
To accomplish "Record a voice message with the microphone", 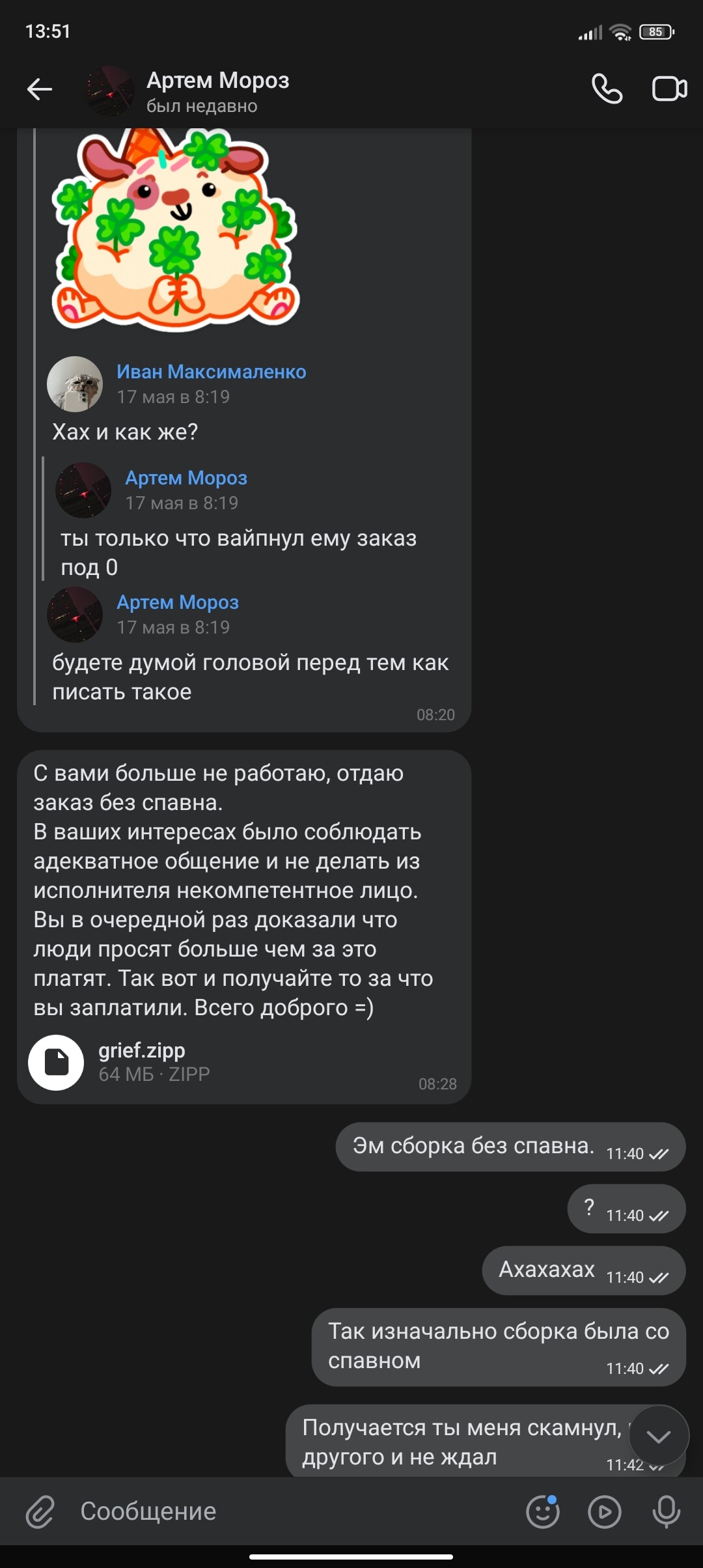I will pos(666,1511).
